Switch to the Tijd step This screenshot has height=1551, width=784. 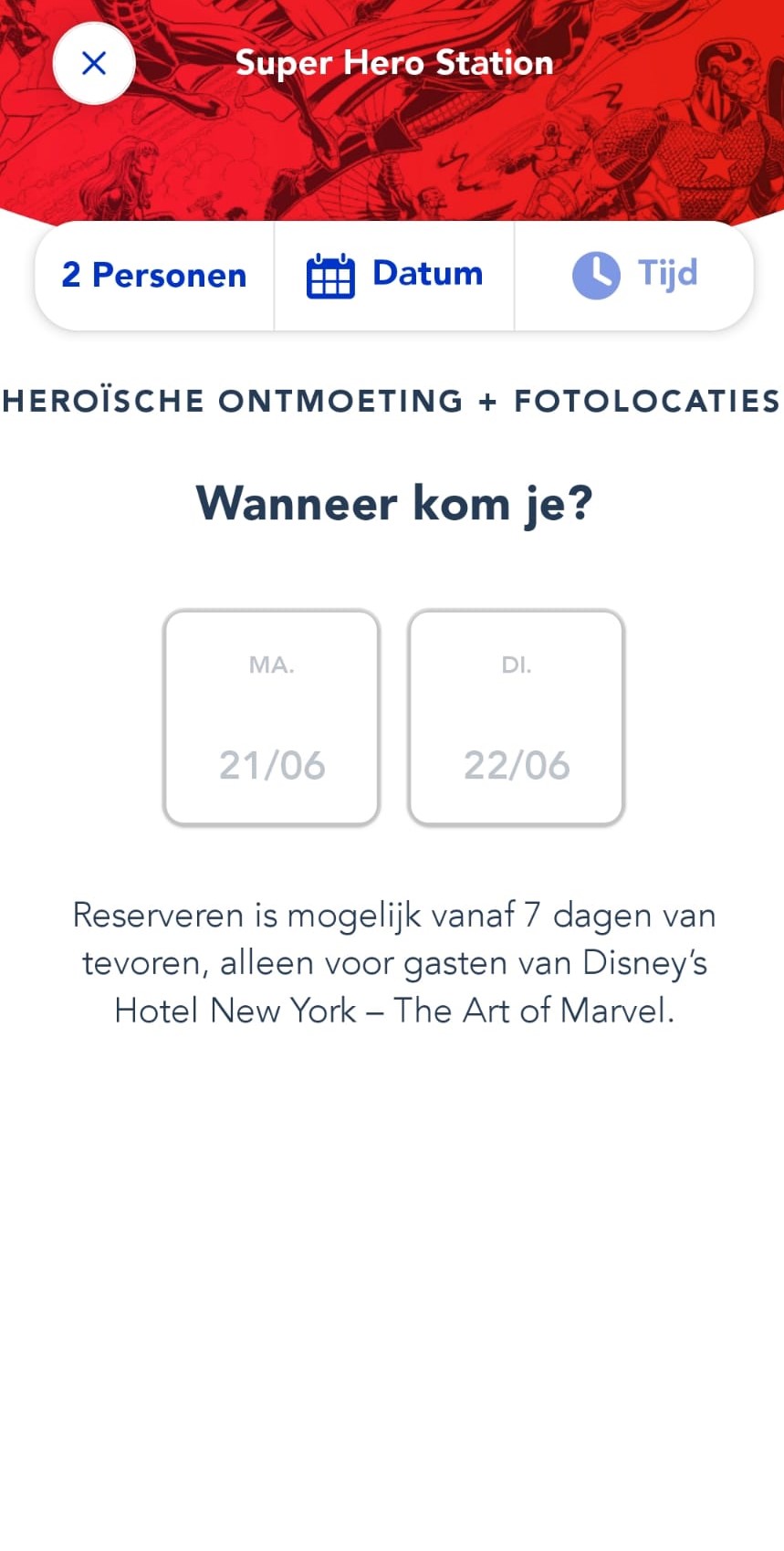coord(634,275)
